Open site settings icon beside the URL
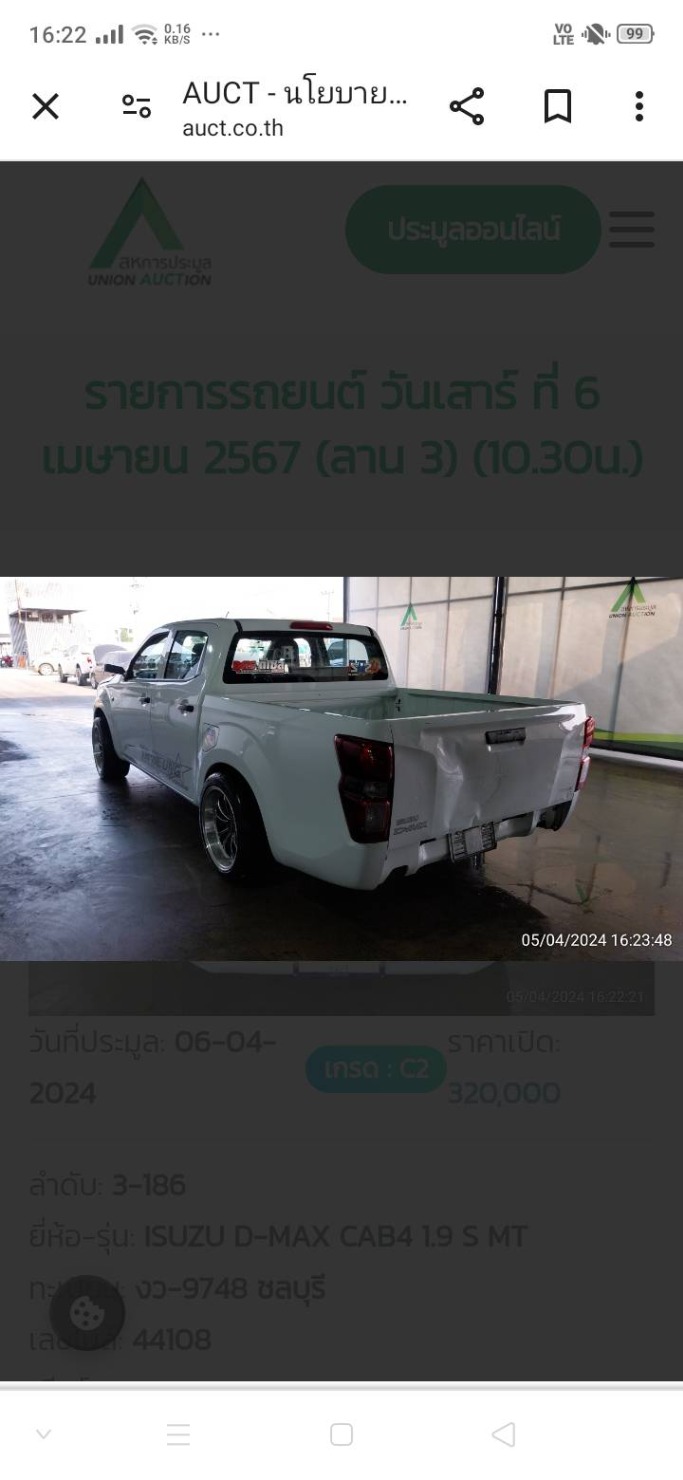The width and height of the screenshot is (683, 1480). point(136,106)
